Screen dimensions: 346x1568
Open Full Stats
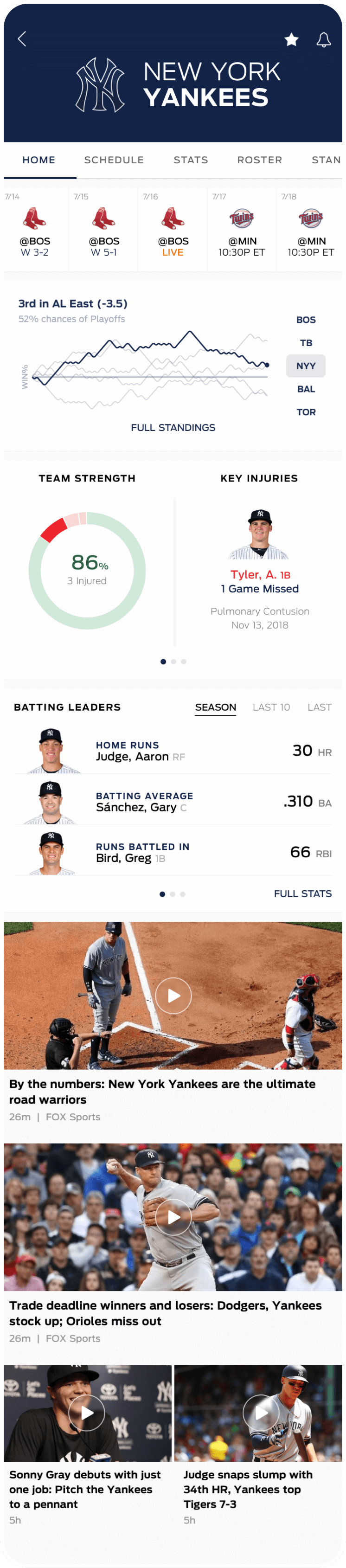point(302,893)
